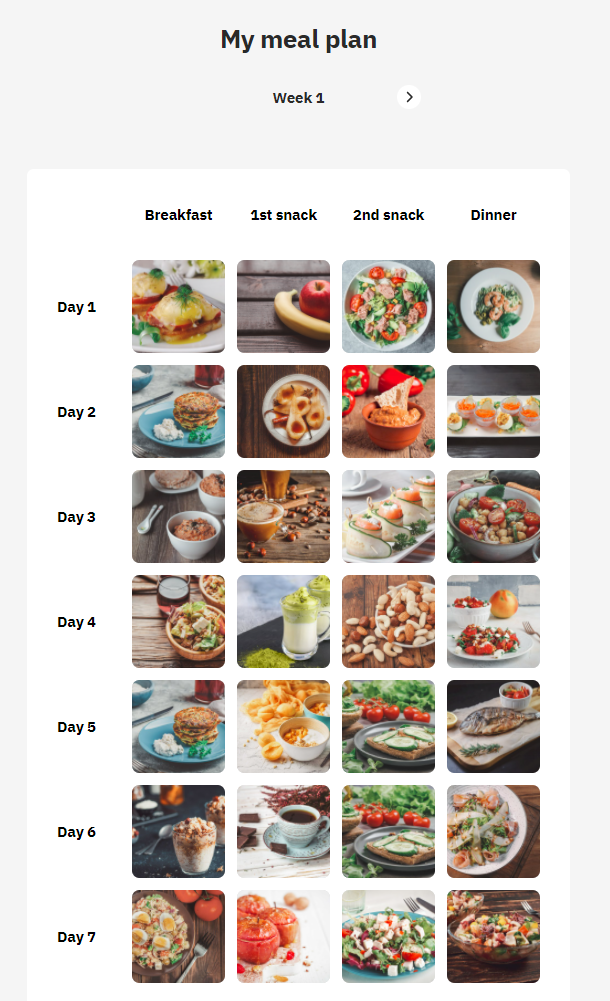Viewport: 610px width, 1001px height.
Task: Go to next week with the arrow
Action: [408, 97]
